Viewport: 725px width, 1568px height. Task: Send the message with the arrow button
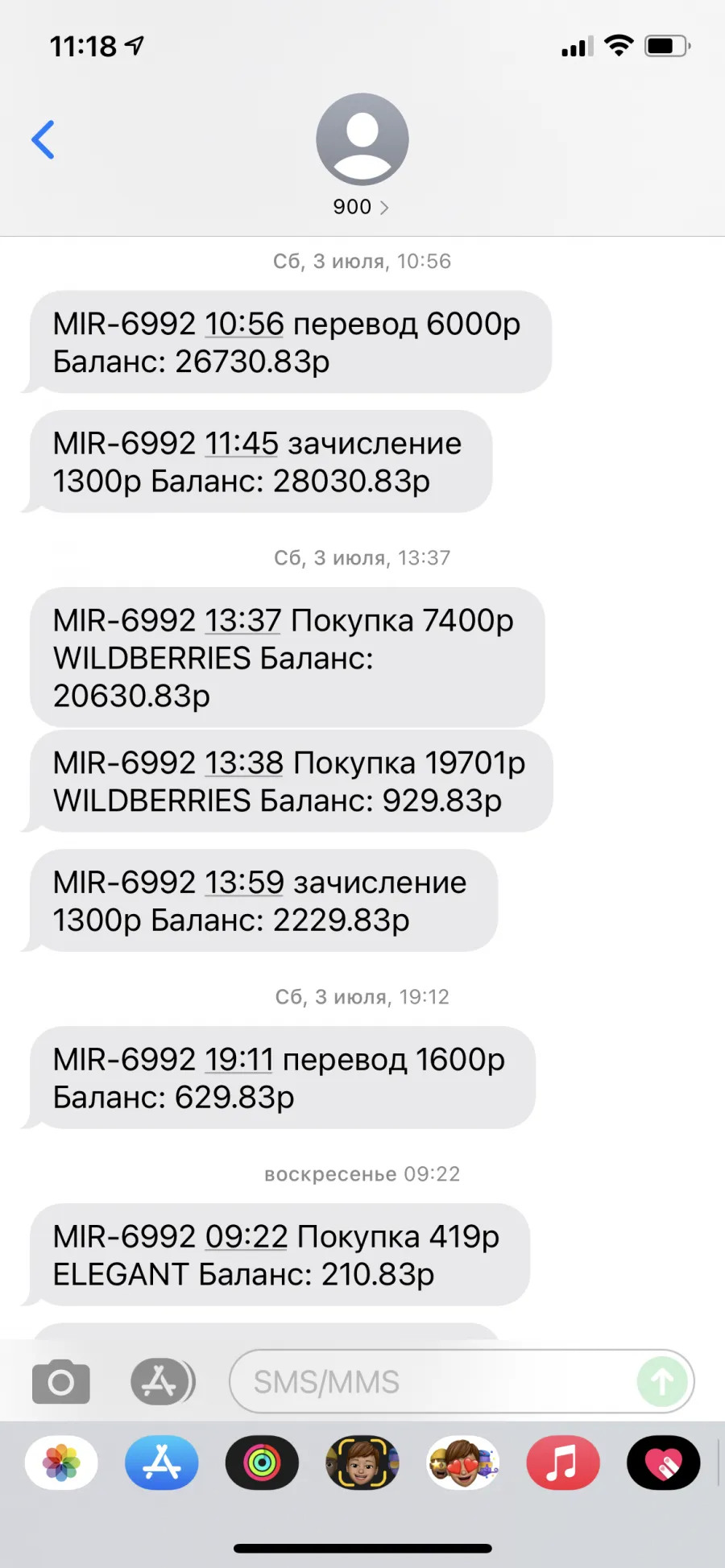pyautogui.click(x=662, y=1382)
